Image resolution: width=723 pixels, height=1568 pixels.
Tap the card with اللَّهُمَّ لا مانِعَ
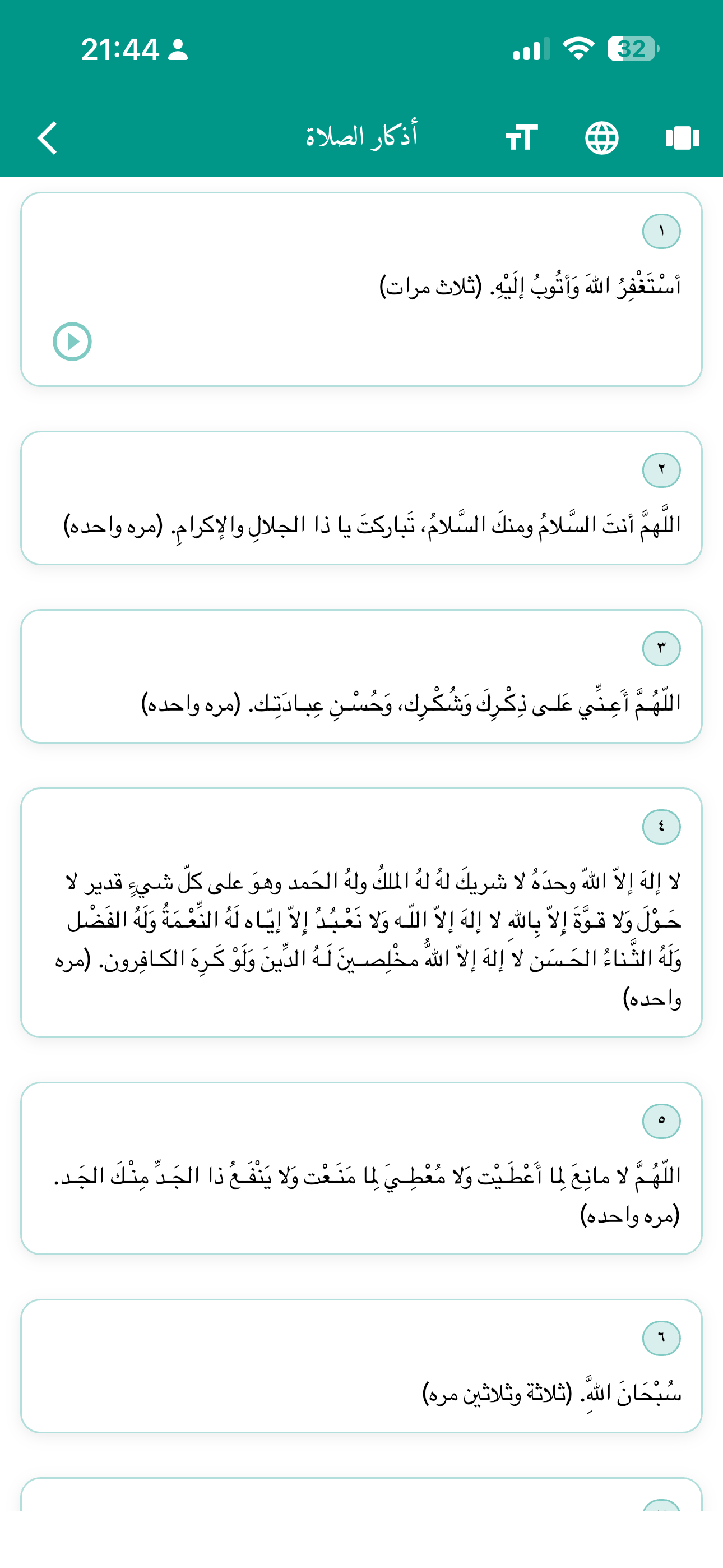pyautogui.click(x=361, y=1169)
